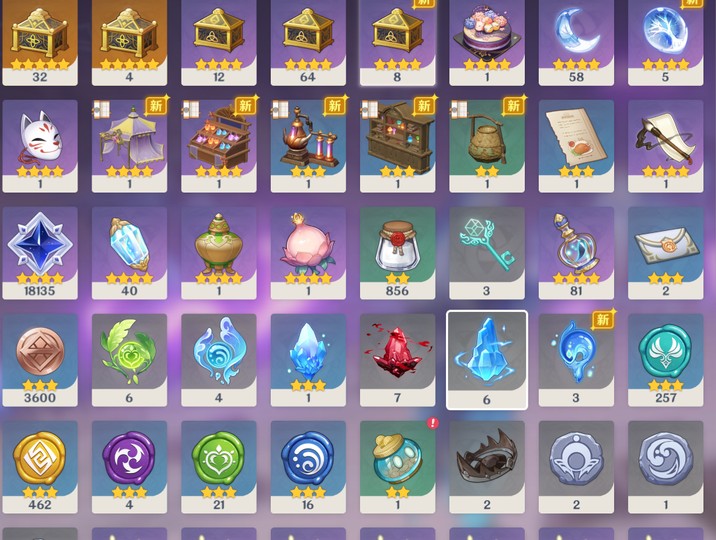Select the new tent furnishing item
Screen dimensions: 716x540
[x=129, y=142]
